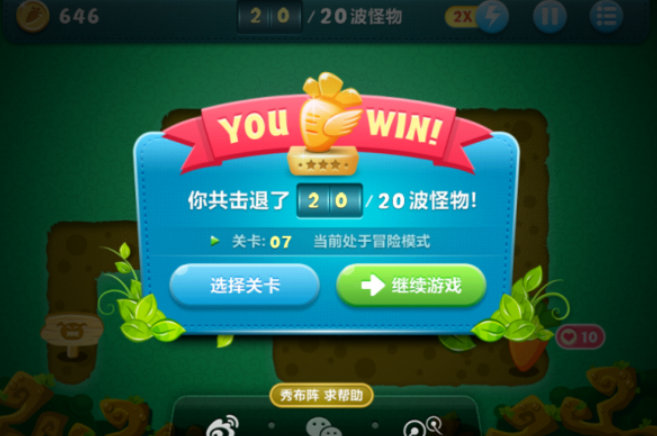The width and height of the screenshot is (657, 436).
Task: Share formation via Weibo icon
Action: [221, 427]
